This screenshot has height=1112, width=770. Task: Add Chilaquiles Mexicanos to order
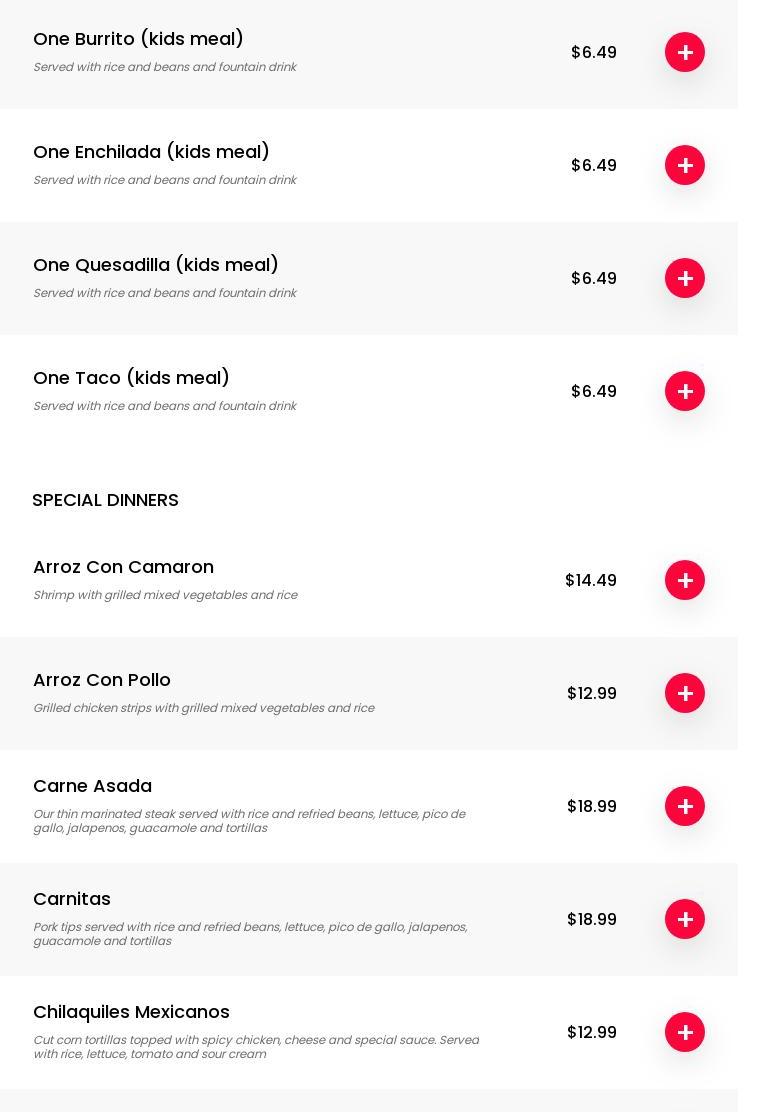tap(685, 1032)
